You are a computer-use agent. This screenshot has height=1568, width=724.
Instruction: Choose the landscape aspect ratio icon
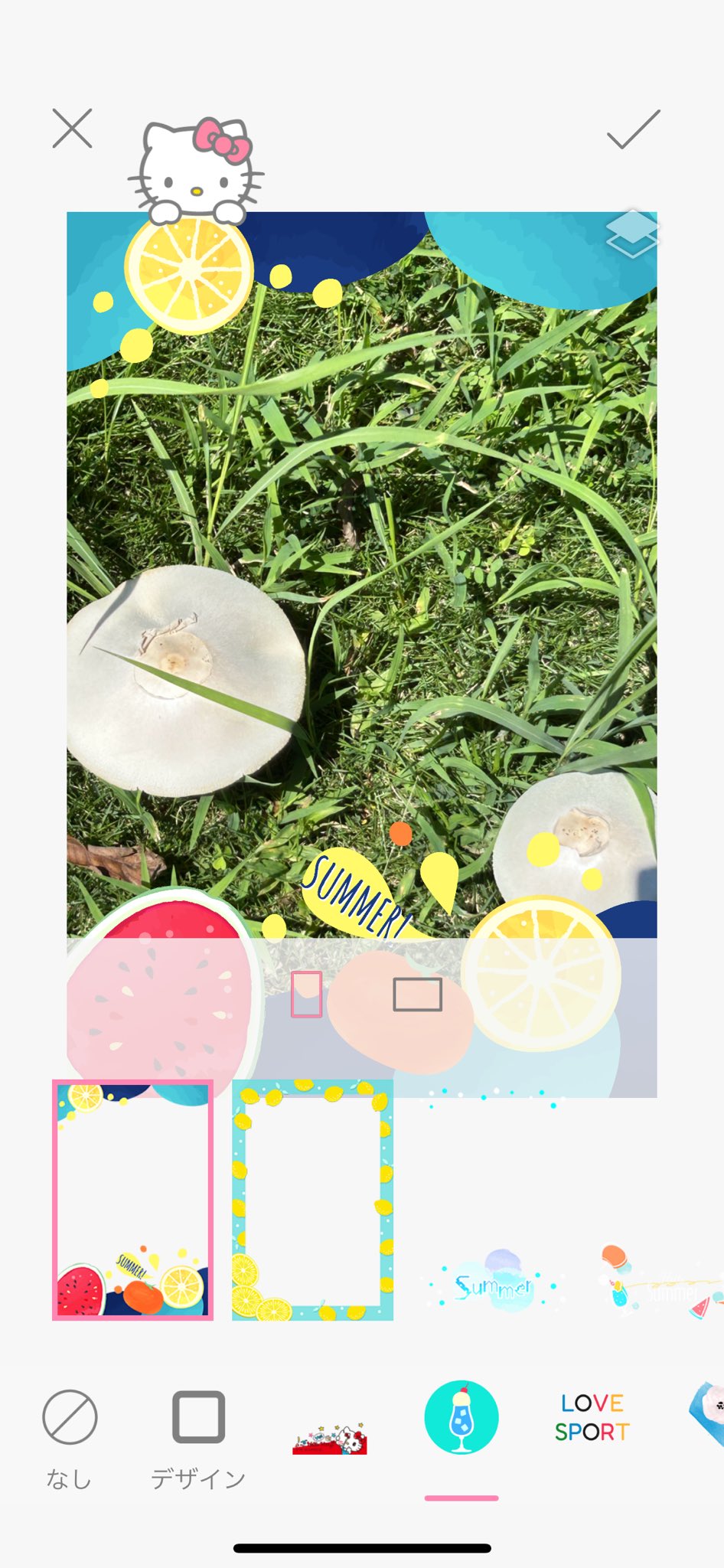[x=418, y=994]
